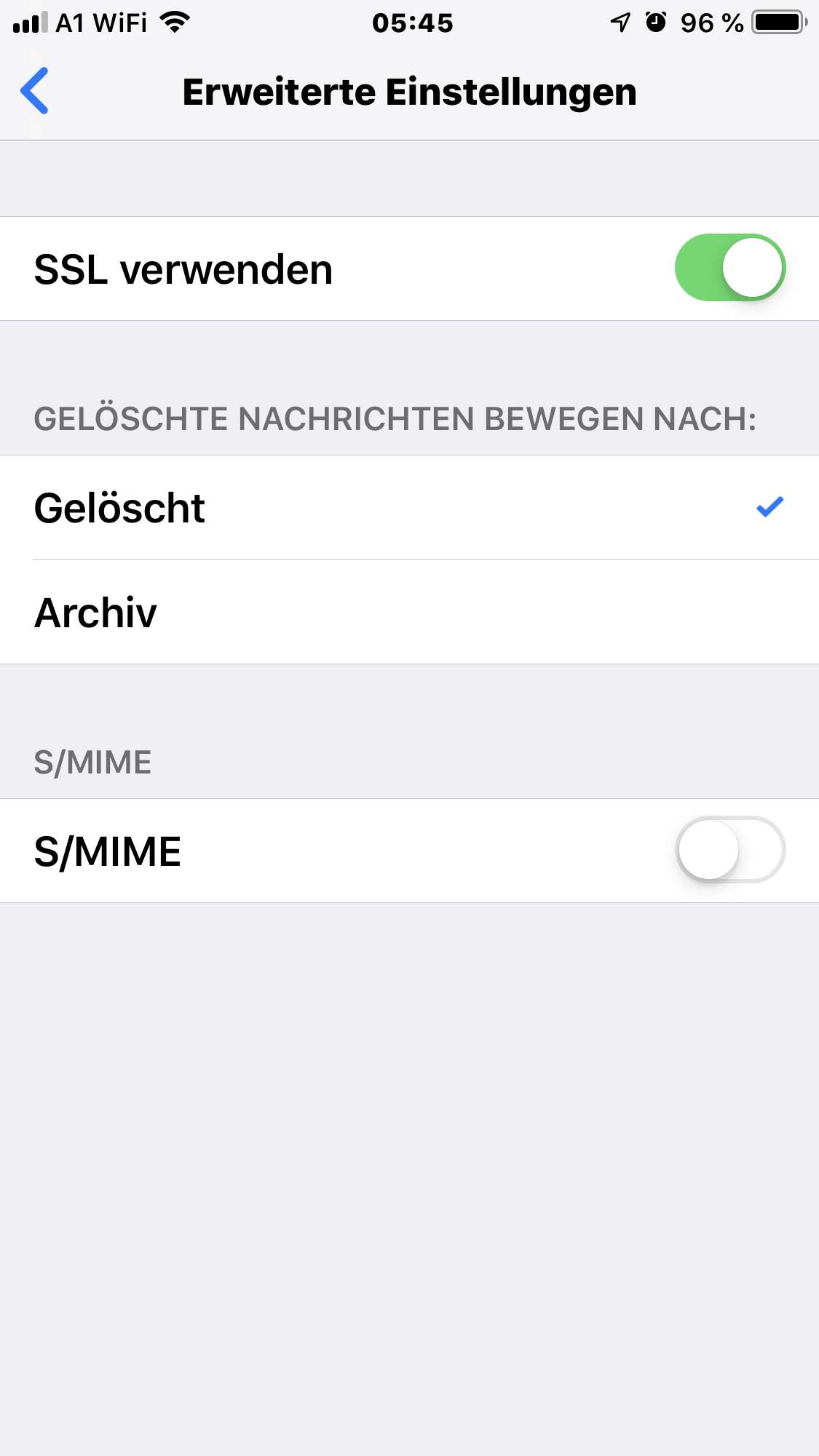Viewport: 819px width, 1456px height.
Task: Go back from Erweiterte Einstellungen
Action: [34, 91]
